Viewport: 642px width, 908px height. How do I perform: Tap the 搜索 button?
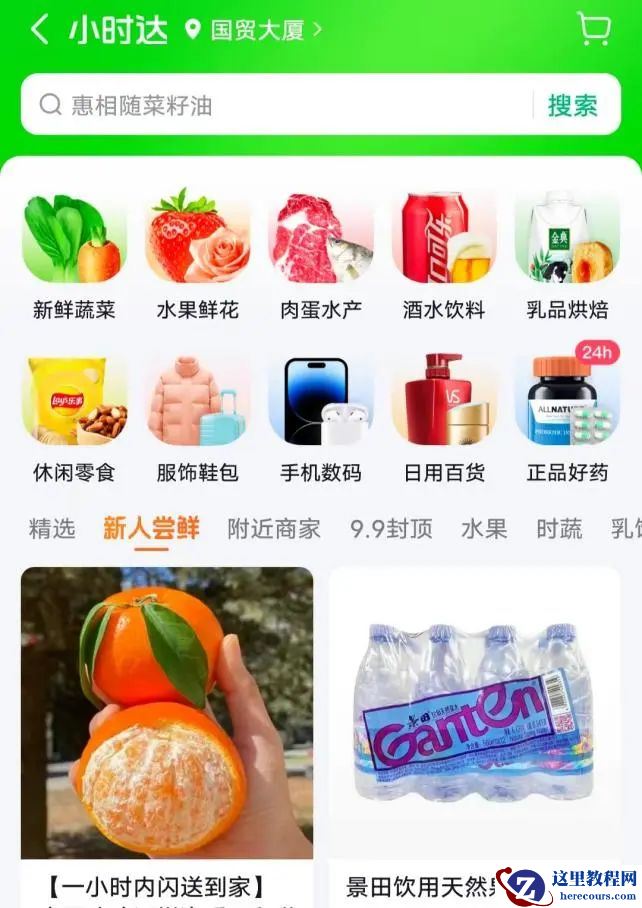click(572, 105)
